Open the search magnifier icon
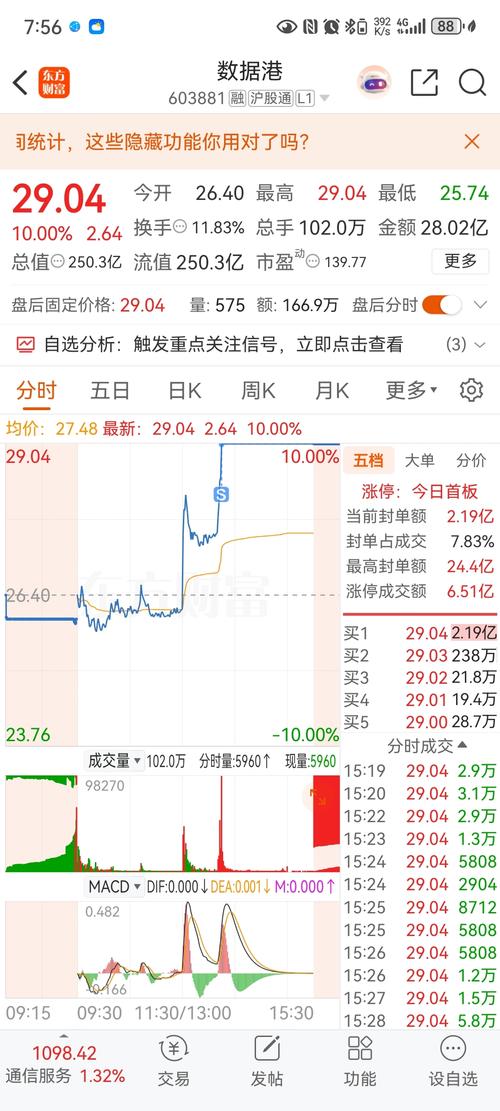 pos(472,82)
